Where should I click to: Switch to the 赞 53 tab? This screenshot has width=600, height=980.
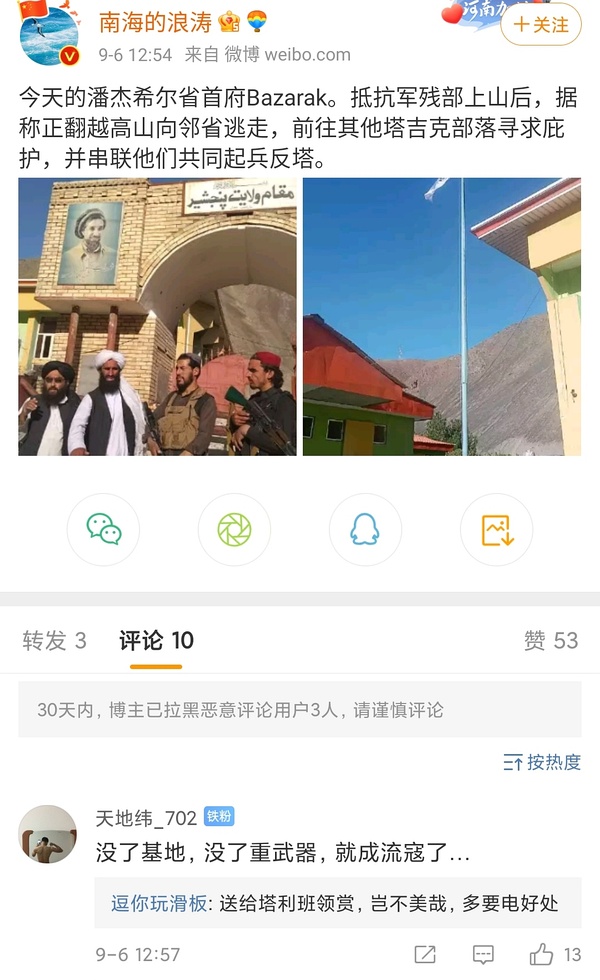click(551, 641)
